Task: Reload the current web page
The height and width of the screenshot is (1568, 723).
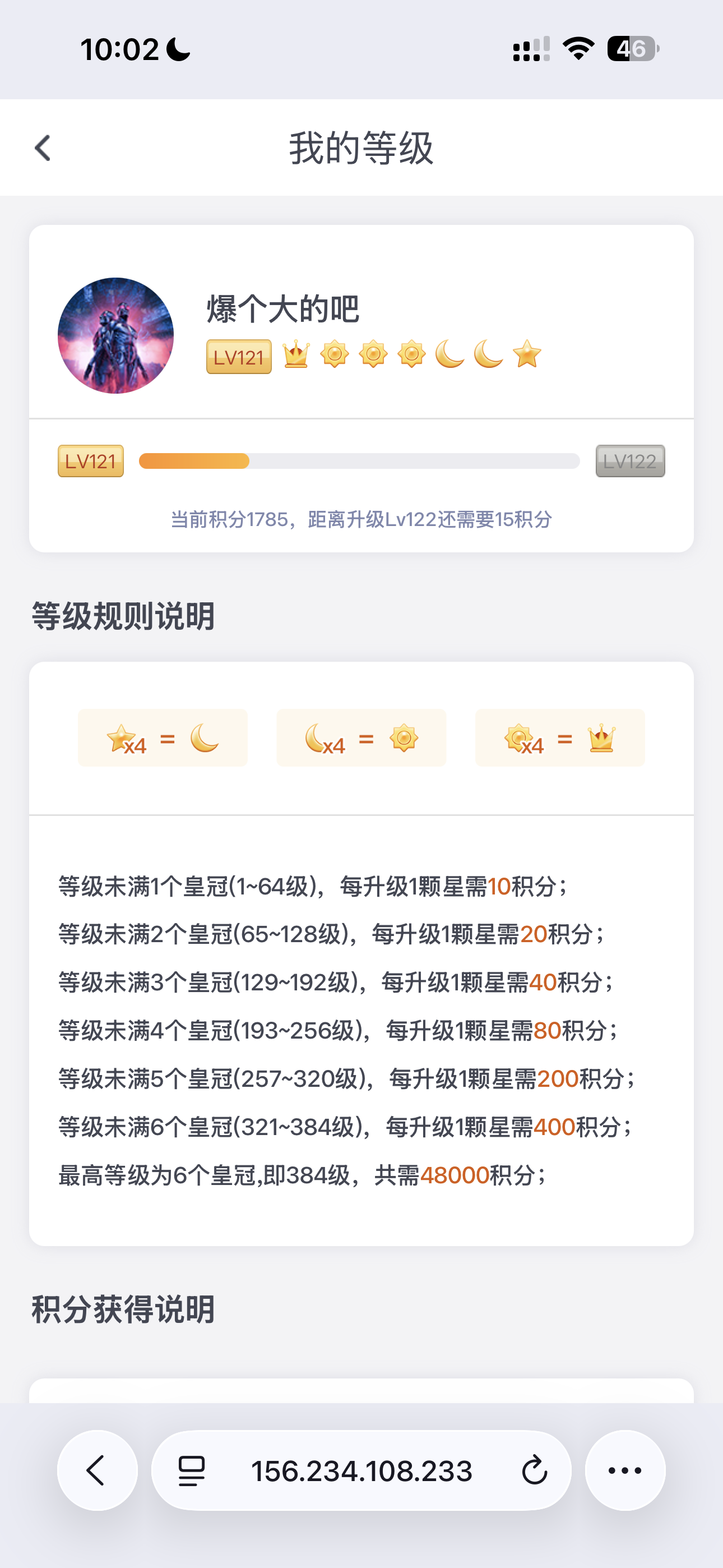Action: click(x=534, y=1470)
